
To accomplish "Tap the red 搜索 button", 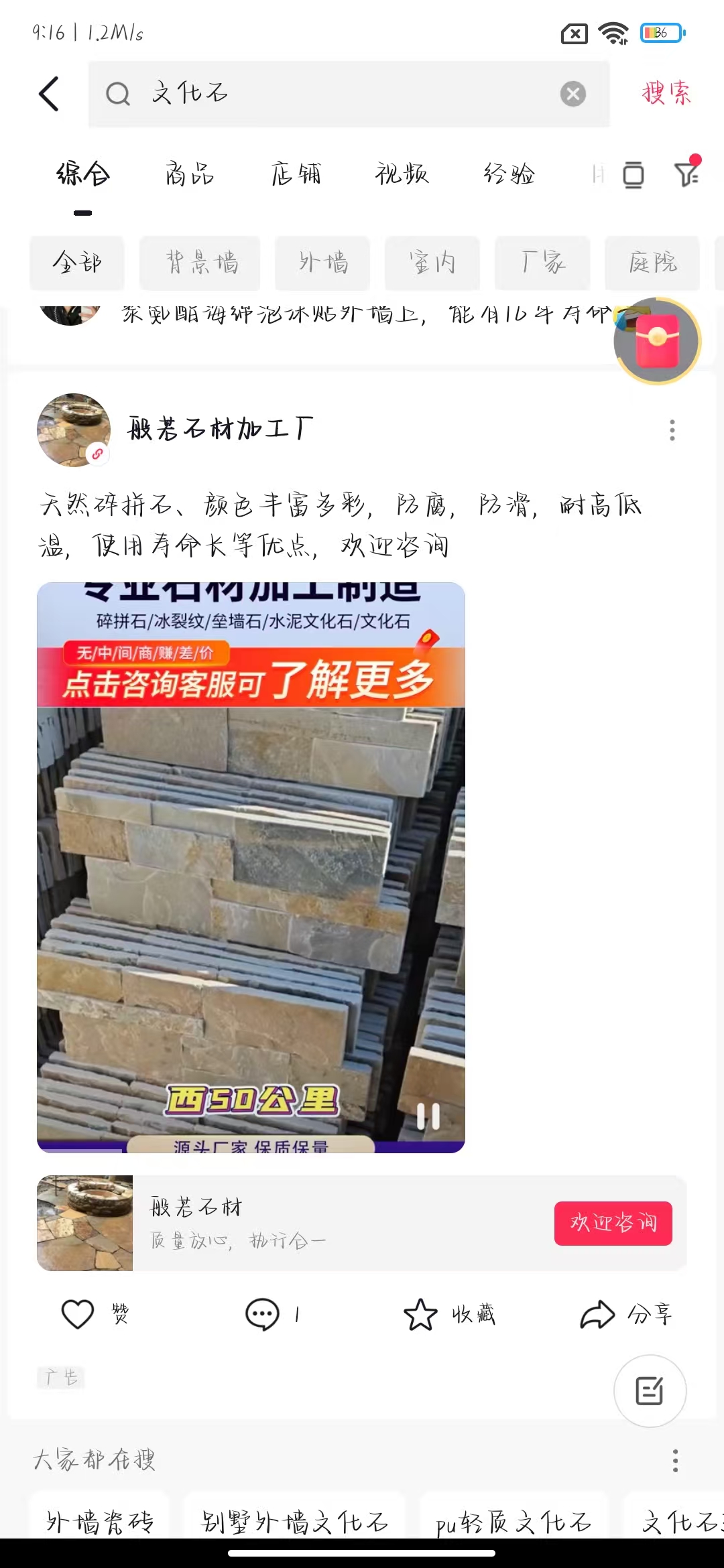I will click(666, 93).
